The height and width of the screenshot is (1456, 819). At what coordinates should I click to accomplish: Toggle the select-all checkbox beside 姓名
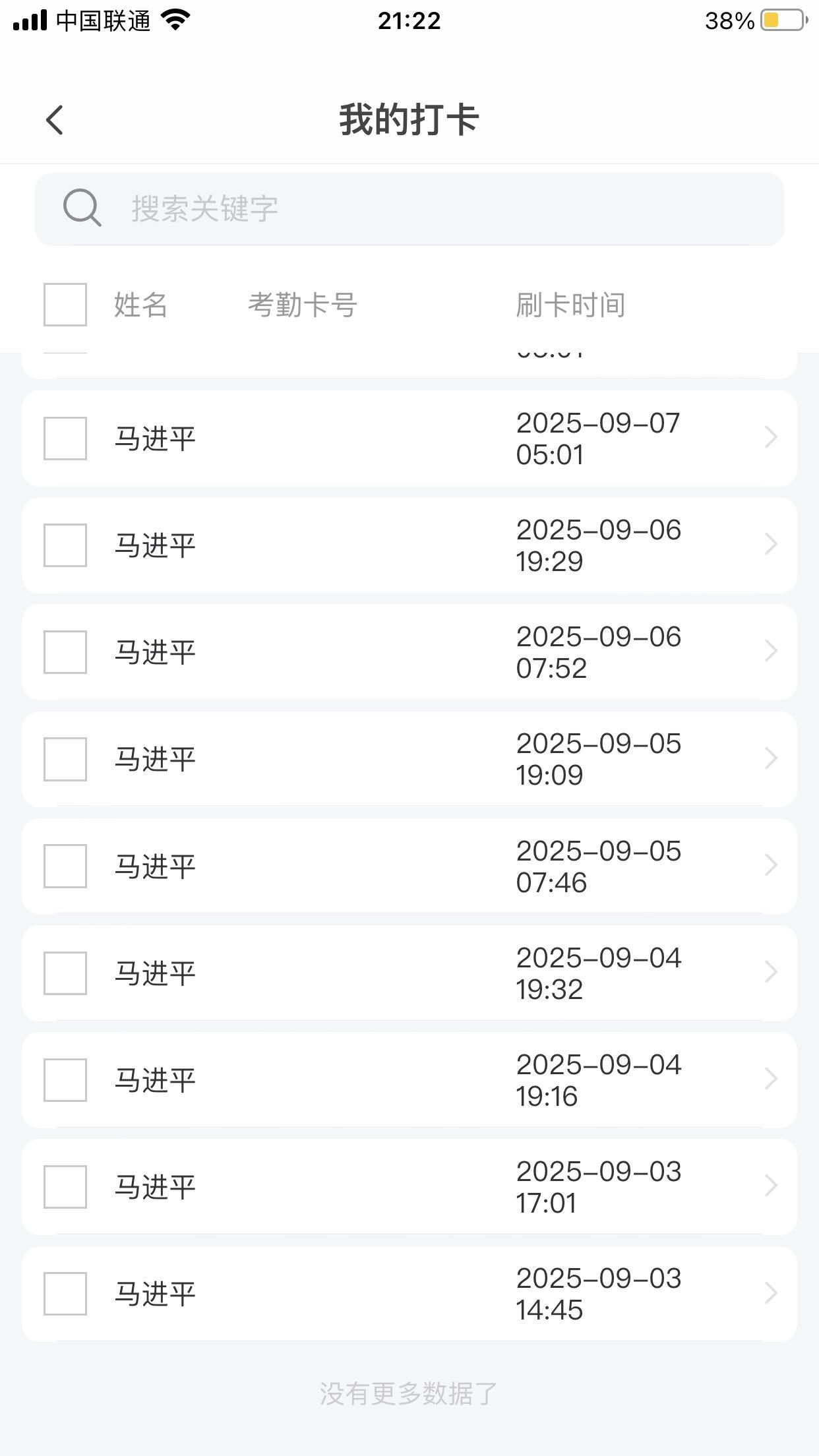[x=65, y=305]
